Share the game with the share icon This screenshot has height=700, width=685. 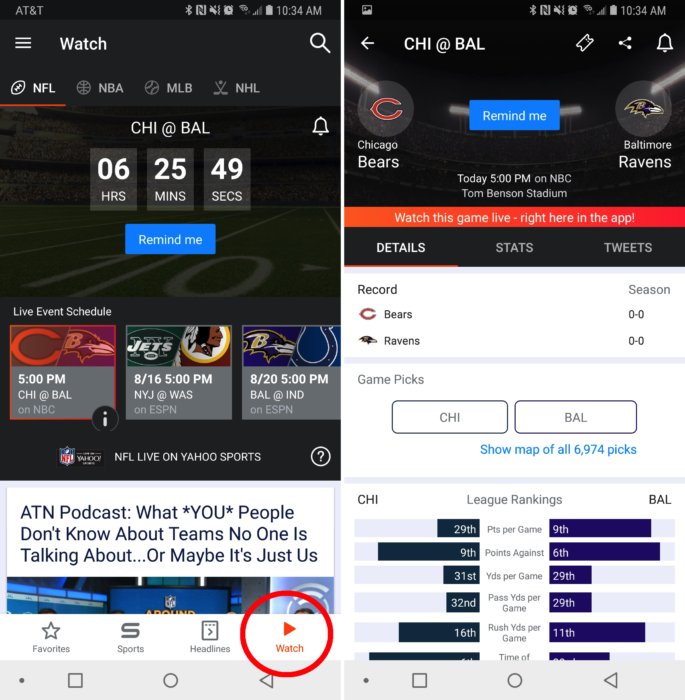(625, 44)
